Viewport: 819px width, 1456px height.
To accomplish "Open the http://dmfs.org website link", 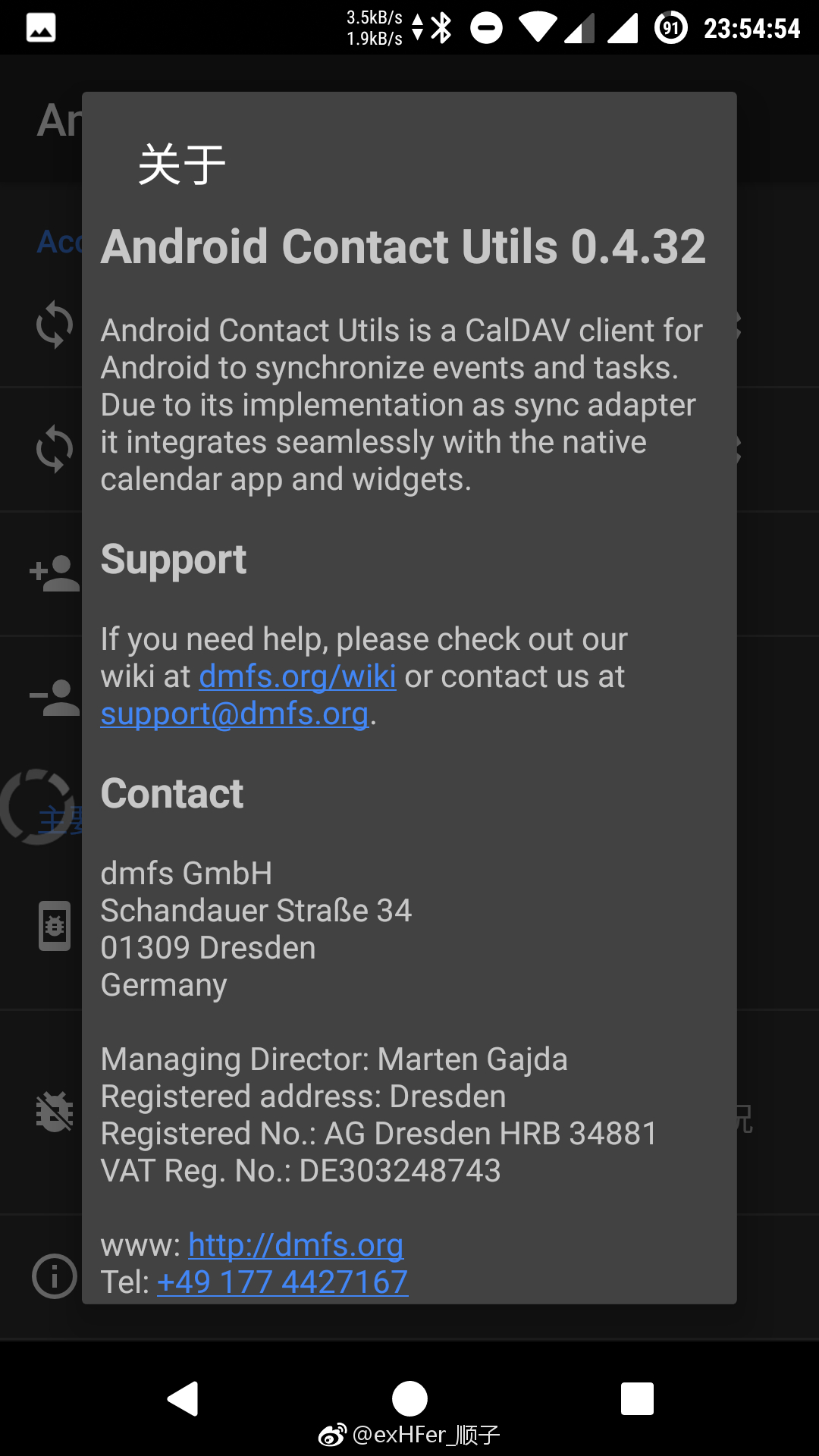I will (x=296, y=1245).
